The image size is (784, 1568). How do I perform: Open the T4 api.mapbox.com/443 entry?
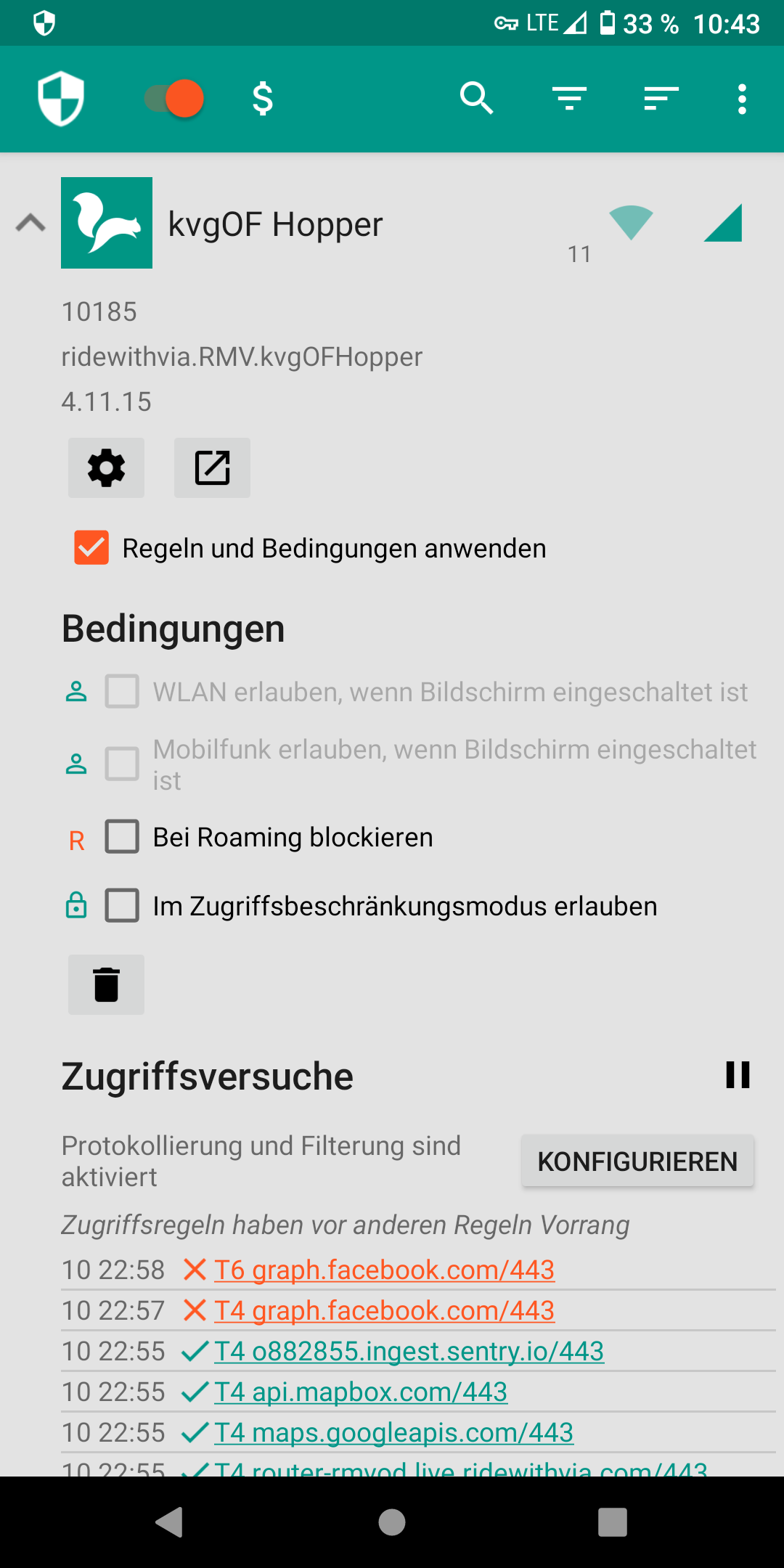(x=361, y=1392)
